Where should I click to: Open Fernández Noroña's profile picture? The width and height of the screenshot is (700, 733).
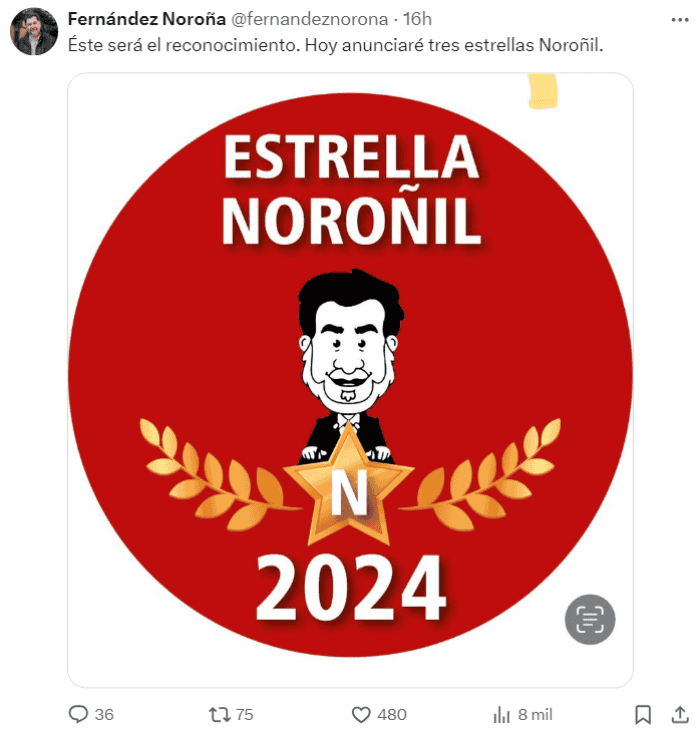tap(34, 31)
